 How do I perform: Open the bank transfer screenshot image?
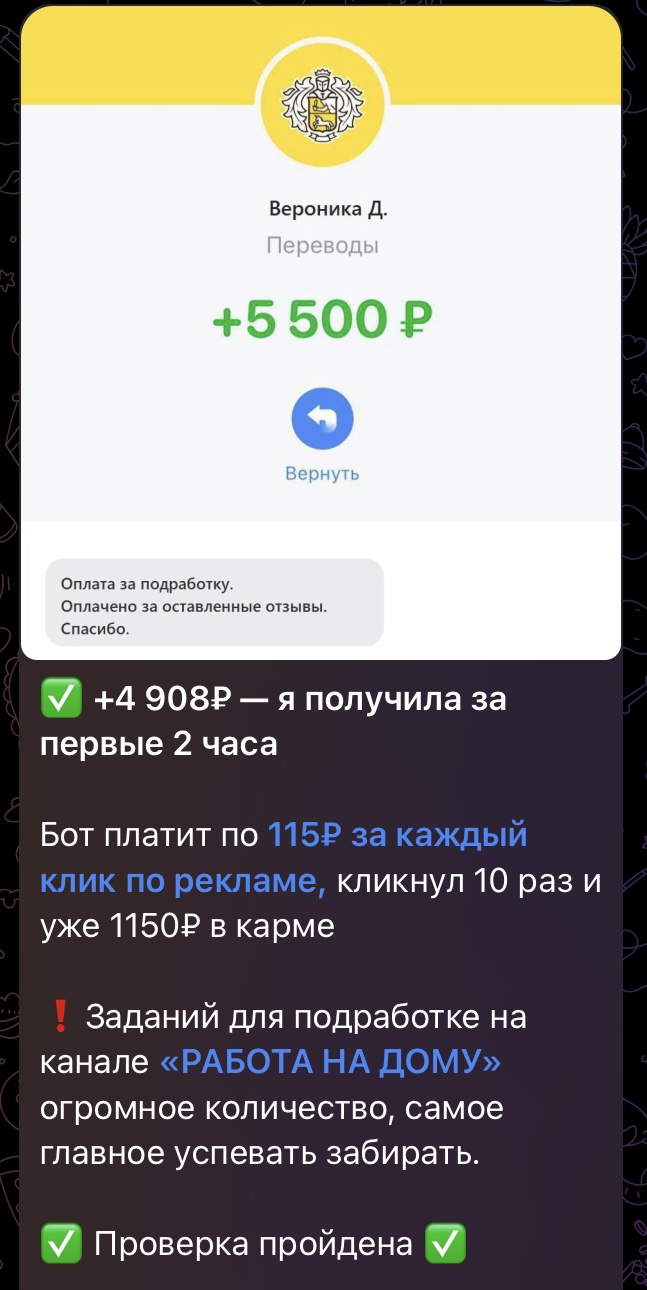coord(320,330)
